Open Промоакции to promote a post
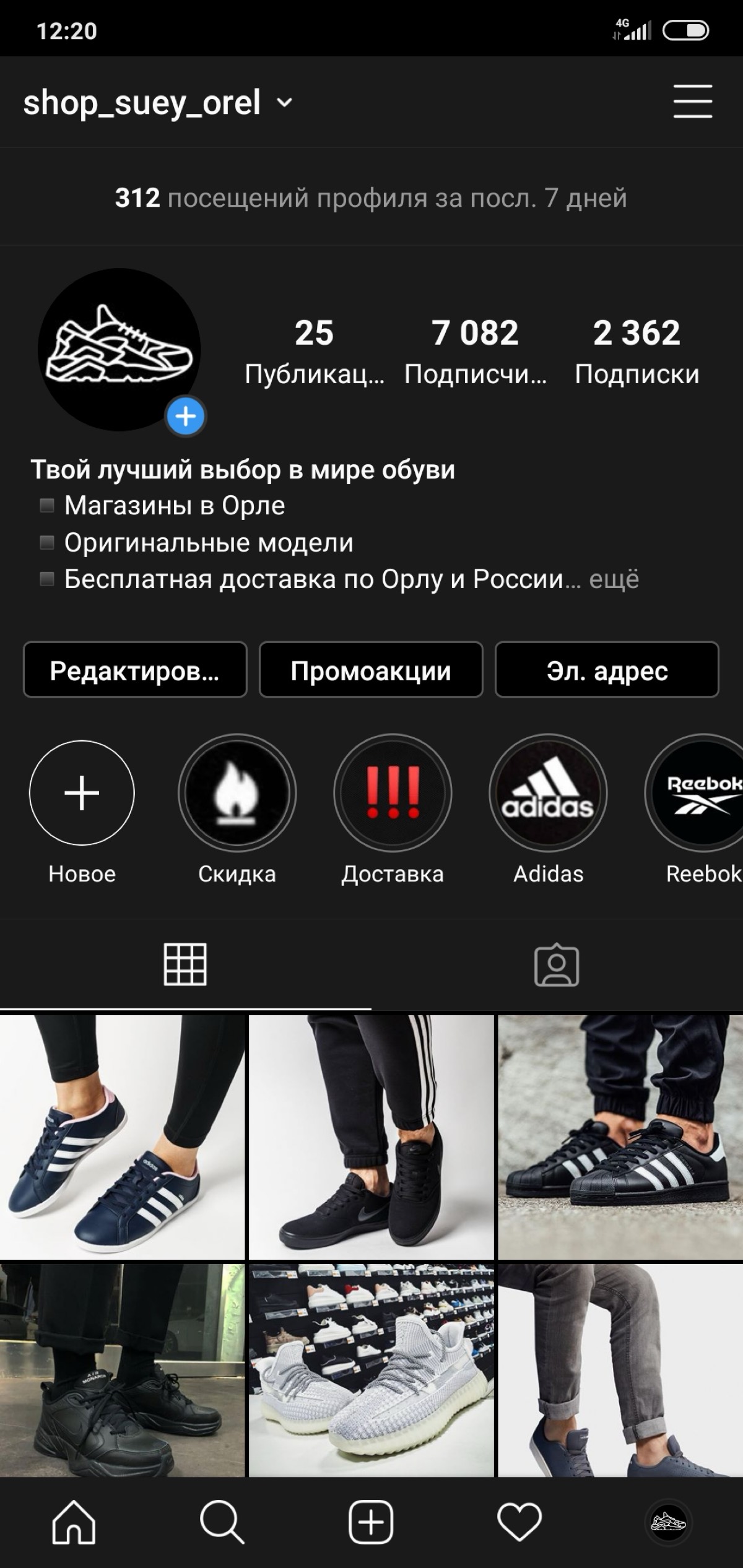 pos(370,671)
